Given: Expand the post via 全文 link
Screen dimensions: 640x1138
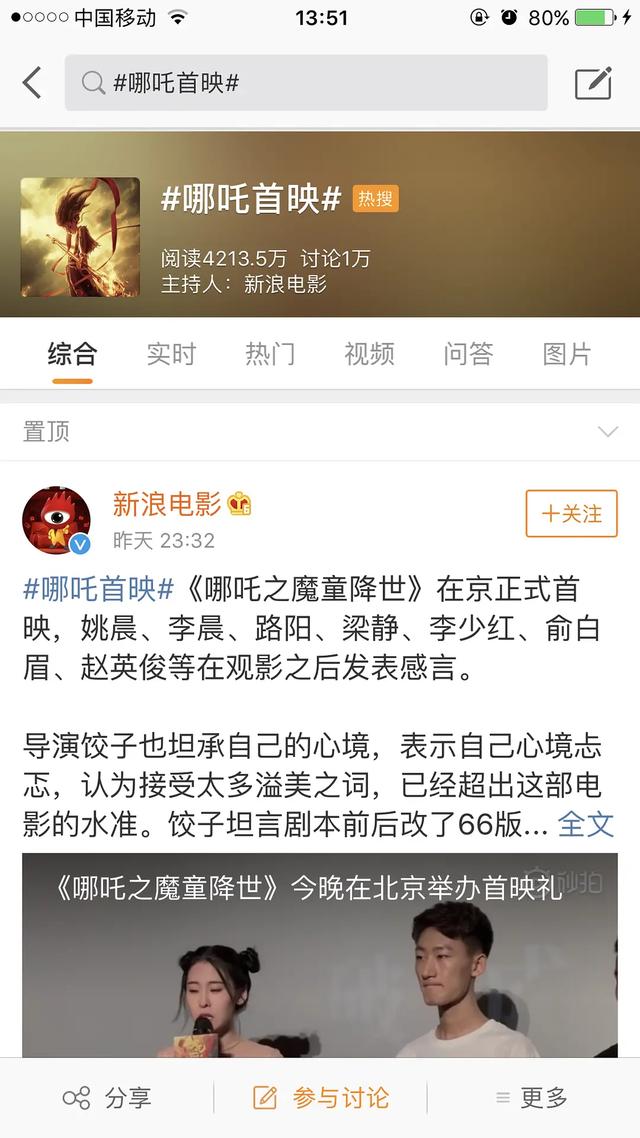Looking at the screenshot, I should (585, 824).
